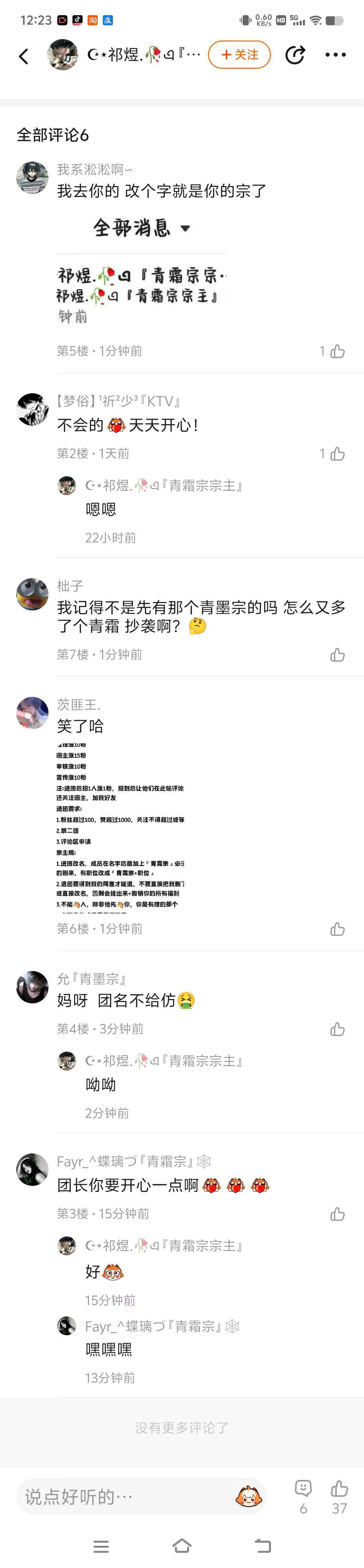364x1568 pixels.
Task: Open the post author's avatar in header
Action: coord(63,55)
